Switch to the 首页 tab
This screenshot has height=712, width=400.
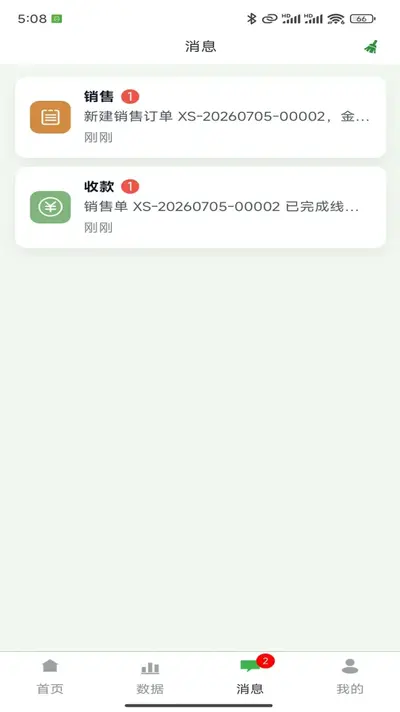point(50,677)
